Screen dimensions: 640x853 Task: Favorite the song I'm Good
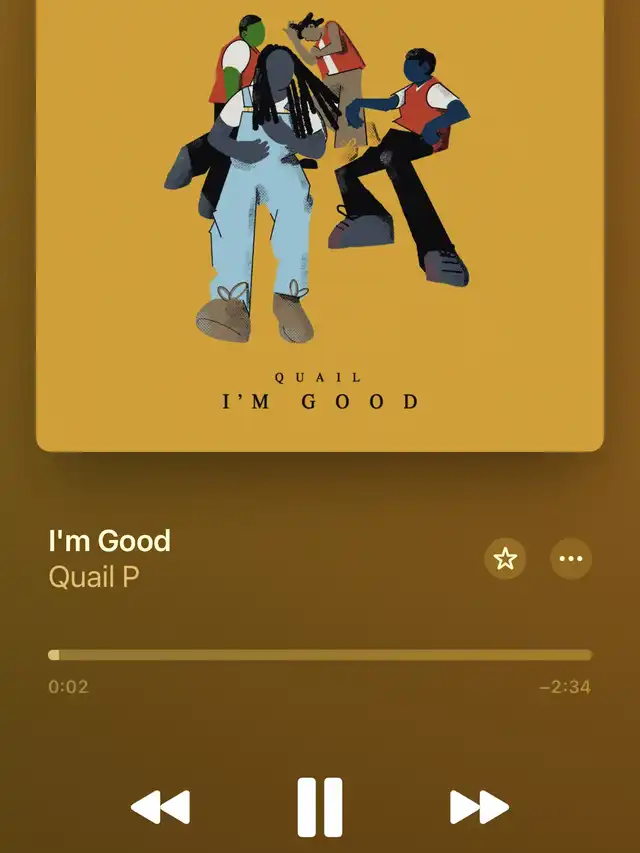tap(505, 558)
